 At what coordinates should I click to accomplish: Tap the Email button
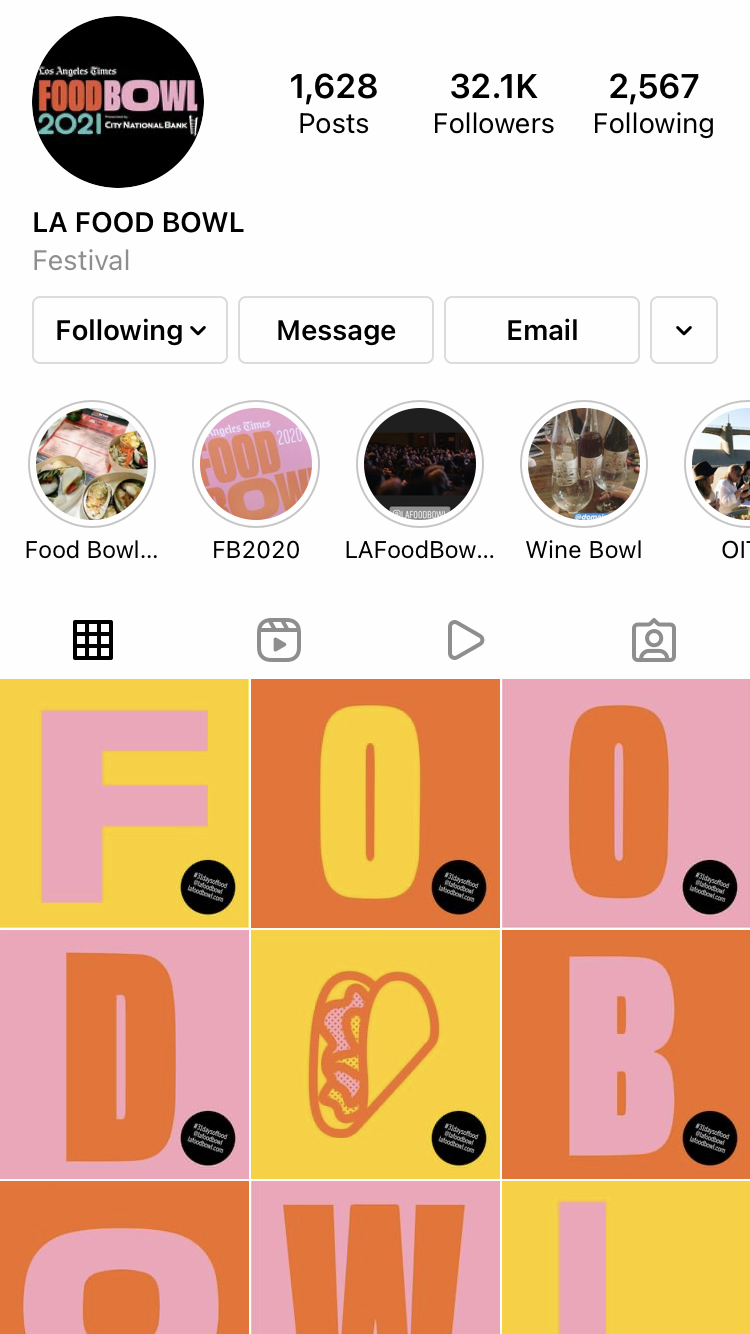pos(542,330)
